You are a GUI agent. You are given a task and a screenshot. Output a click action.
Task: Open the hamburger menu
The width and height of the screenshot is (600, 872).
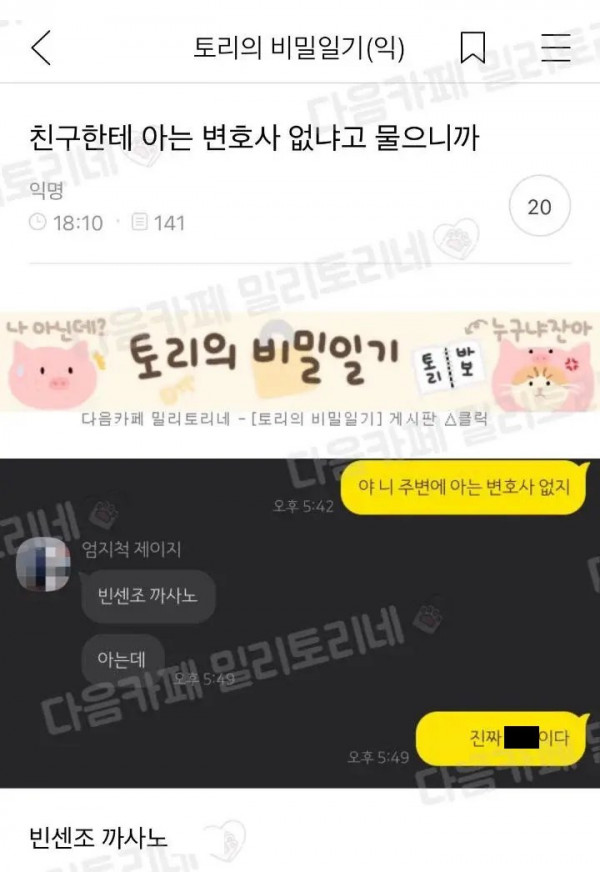click(555, 47)
